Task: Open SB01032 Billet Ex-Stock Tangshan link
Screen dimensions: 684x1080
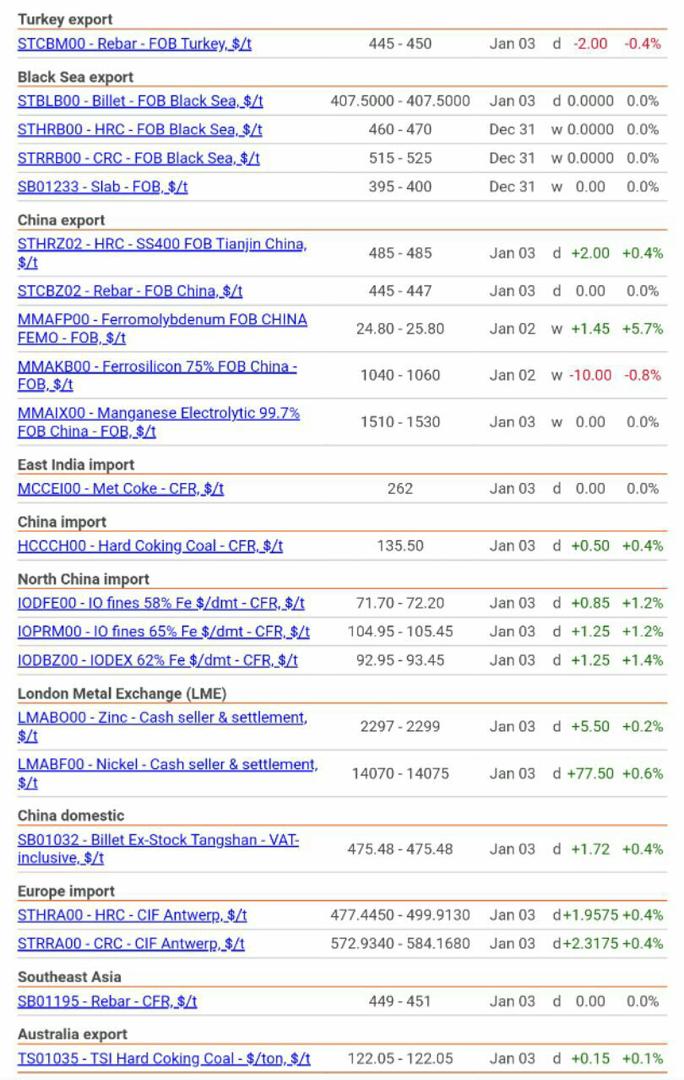Action: pyautogui.click(x=158, y=849)
